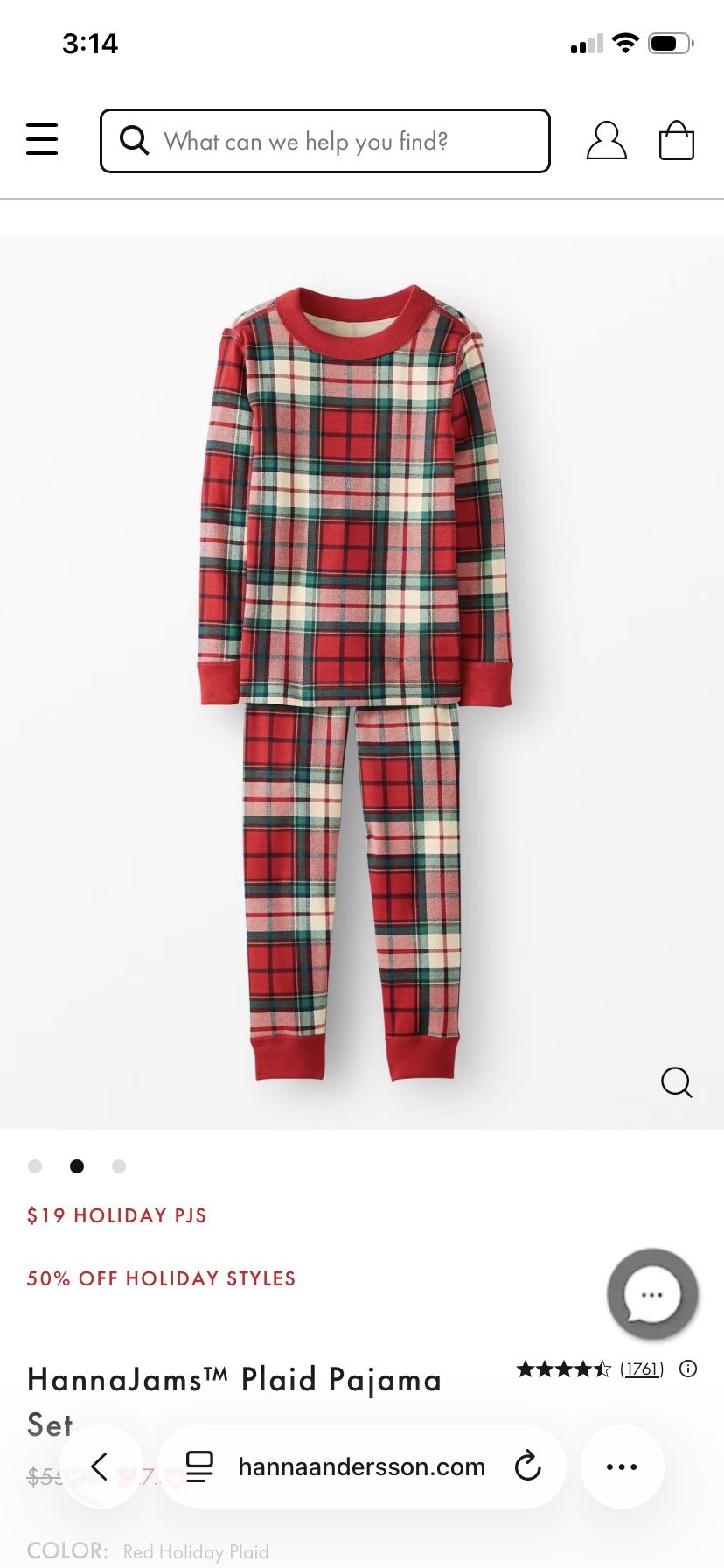Viewport: 724px width, 1568px height.
Task: Tap the active second carousel dot
Action: (77, 1166)
